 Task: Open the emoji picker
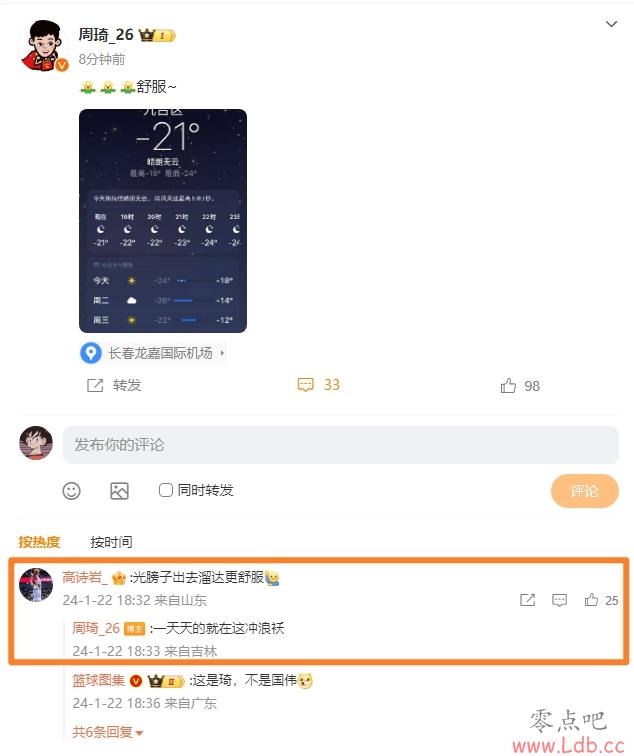click(71, 490)
